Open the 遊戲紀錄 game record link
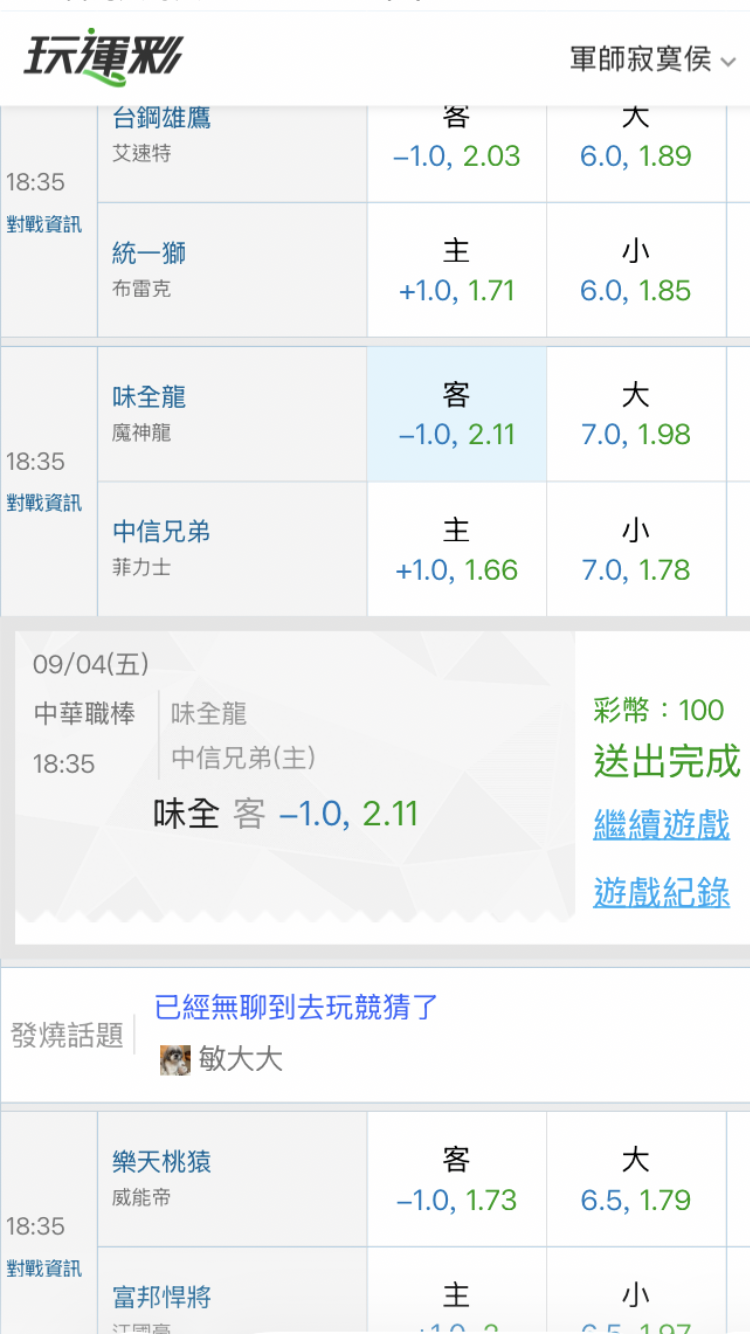 click(661, 892)
